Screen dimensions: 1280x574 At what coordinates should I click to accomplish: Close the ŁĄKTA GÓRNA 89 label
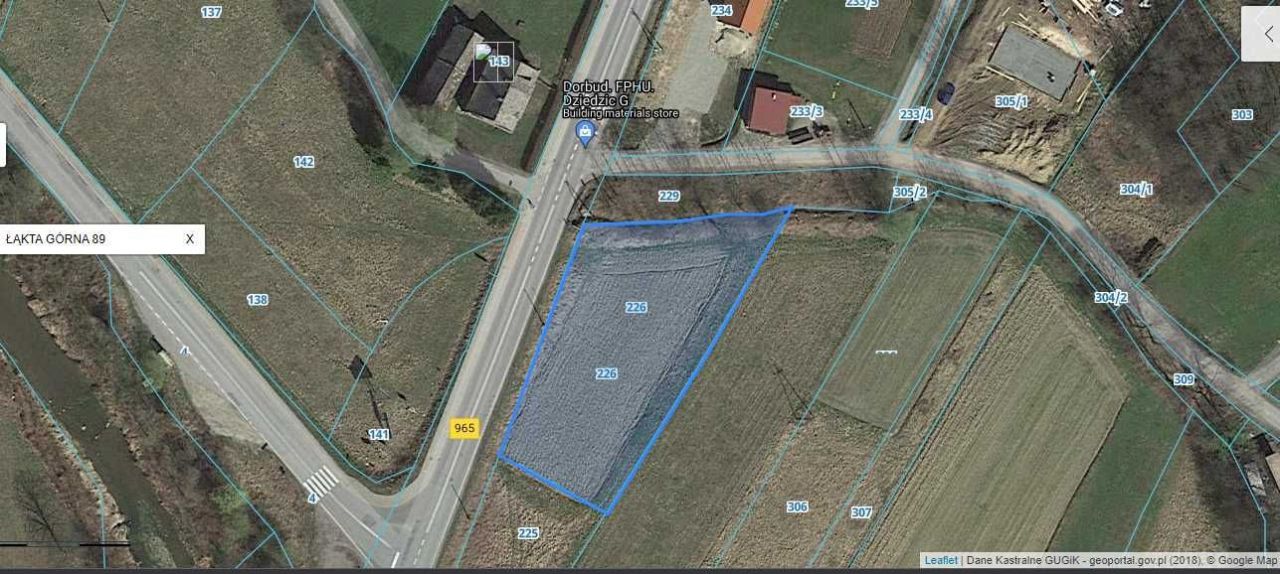click(190, 239)
